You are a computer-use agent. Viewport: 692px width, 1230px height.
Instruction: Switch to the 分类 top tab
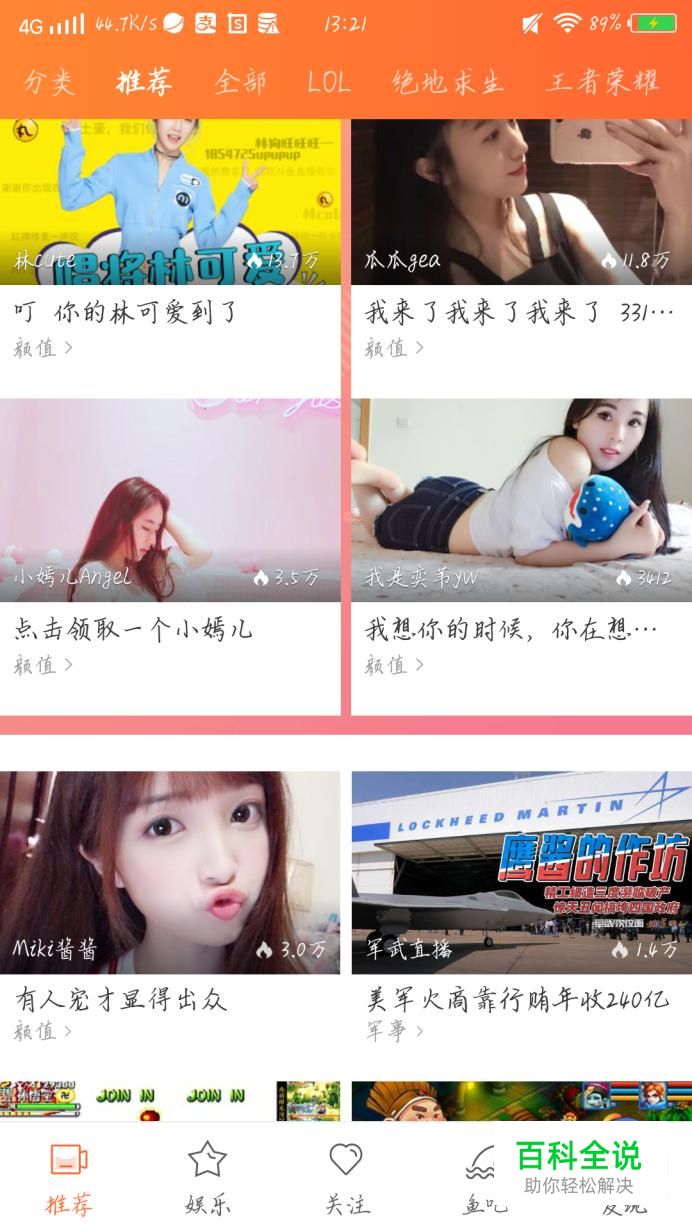pyautogui.click(x=49, y=83)
